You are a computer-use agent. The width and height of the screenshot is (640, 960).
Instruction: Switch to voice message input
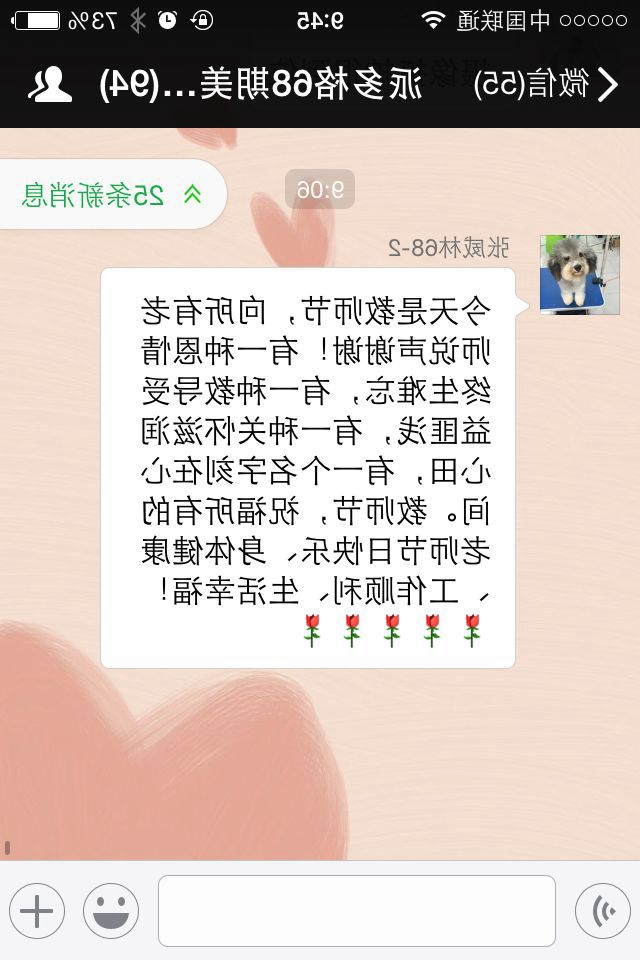pos(603,911)
